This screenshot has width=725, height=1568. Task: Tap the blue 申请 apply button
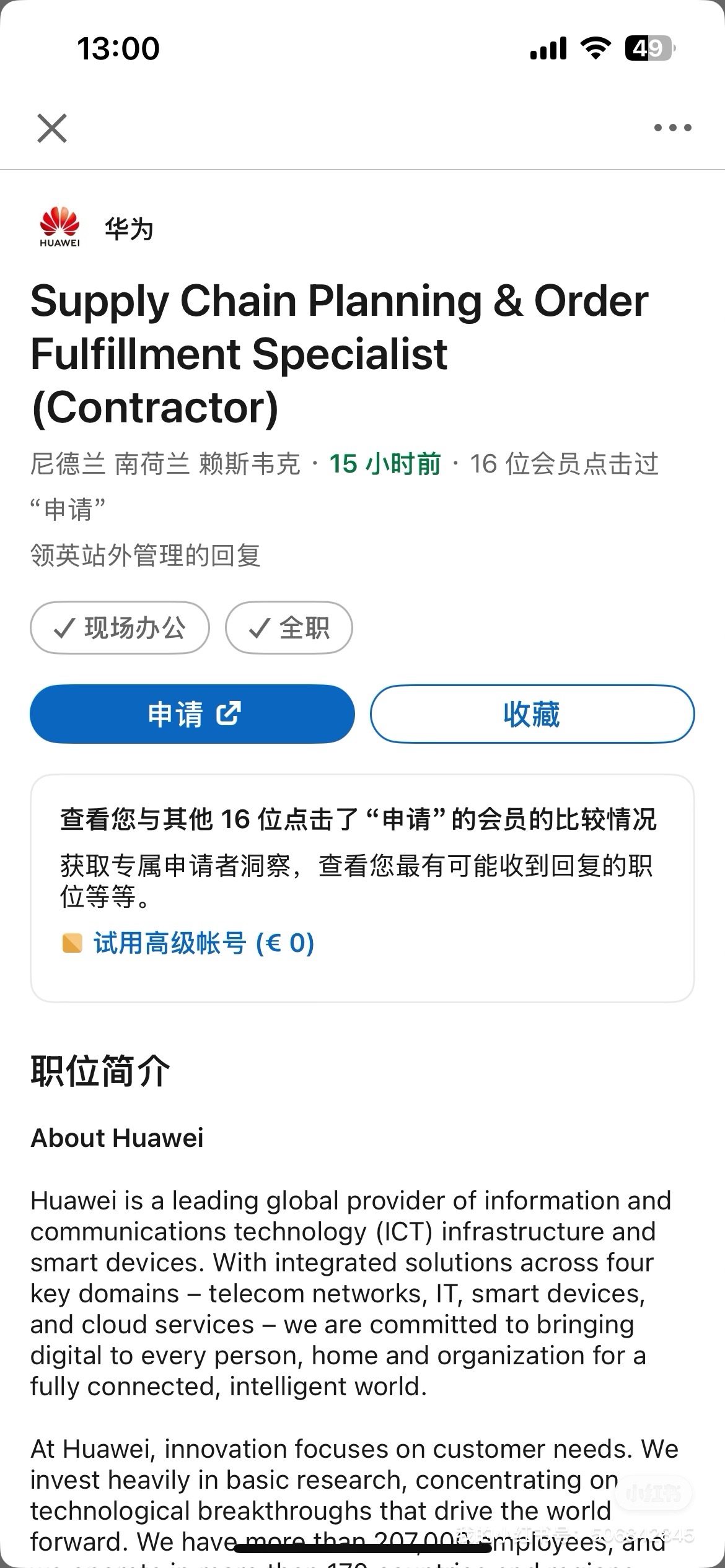192,714
